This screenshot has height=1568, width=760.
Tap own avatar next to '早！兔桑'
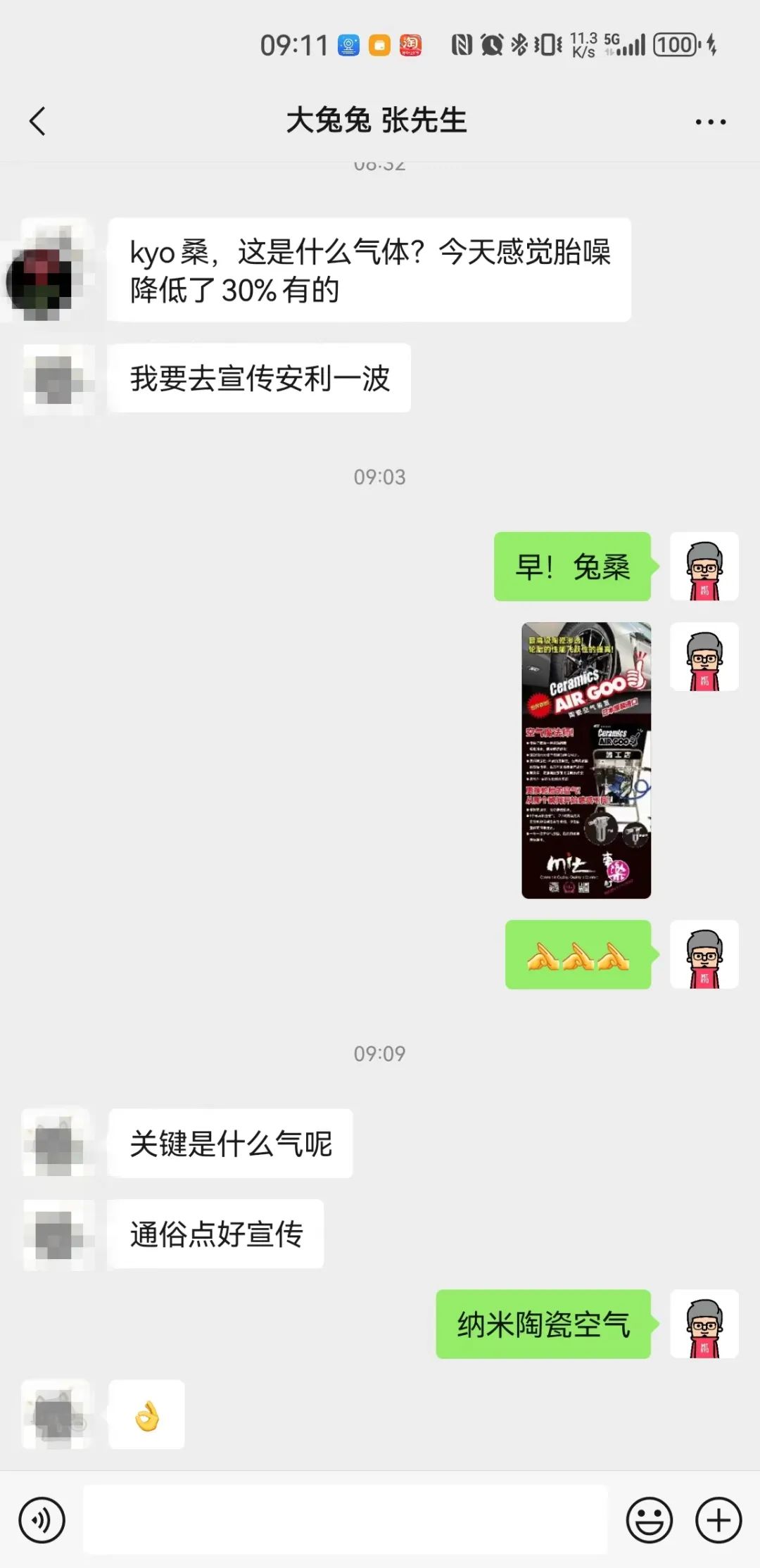click(704, 567)
